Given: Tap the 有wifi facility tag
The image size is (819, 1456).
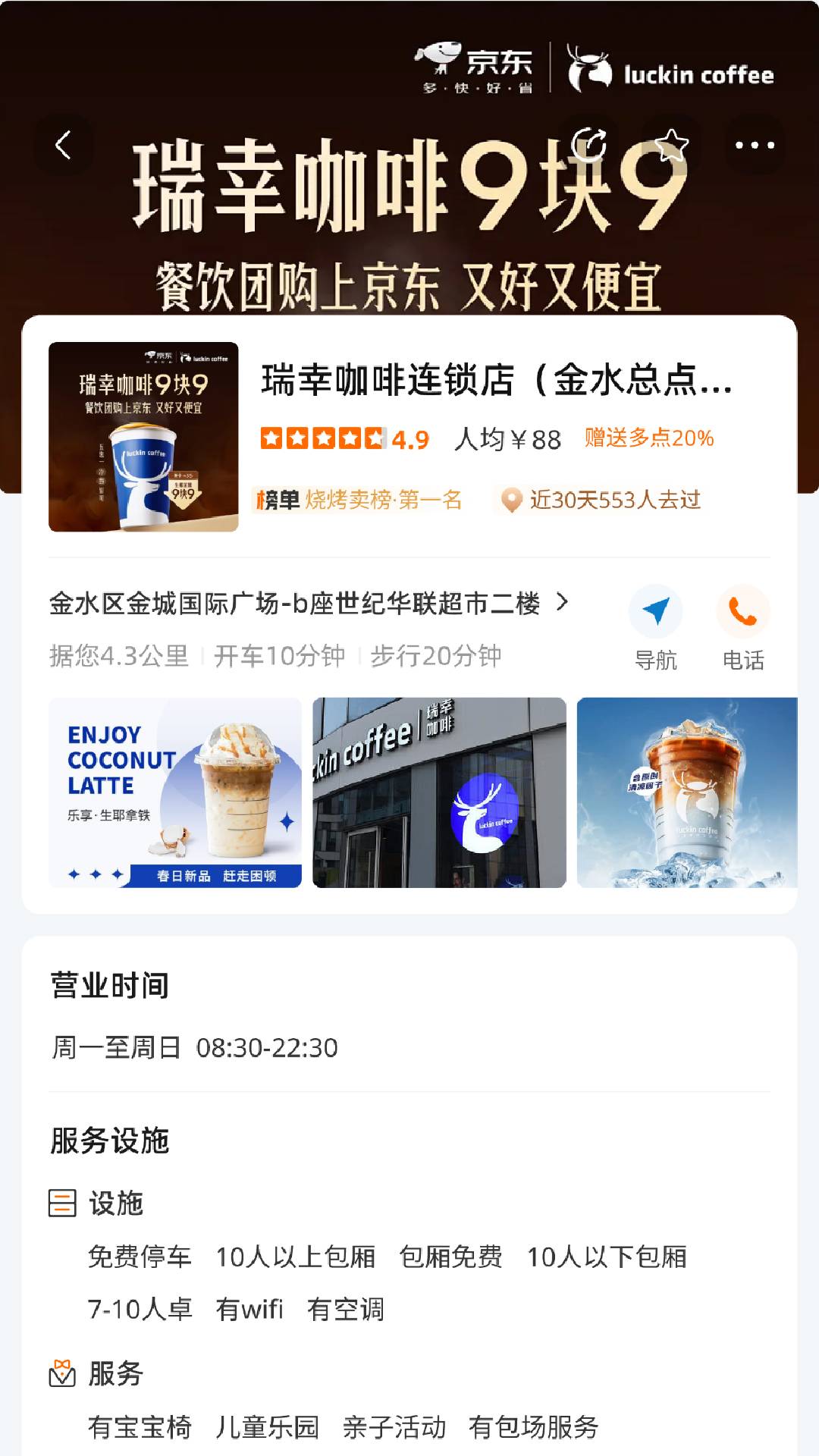Looking at the screenshot, I should 250,1307.
